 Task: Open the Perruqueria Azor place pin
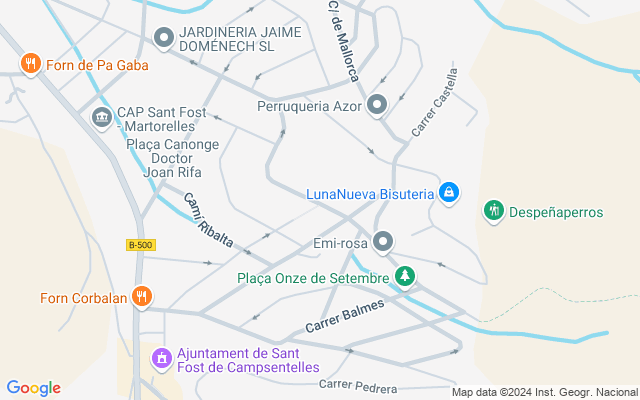377,105
